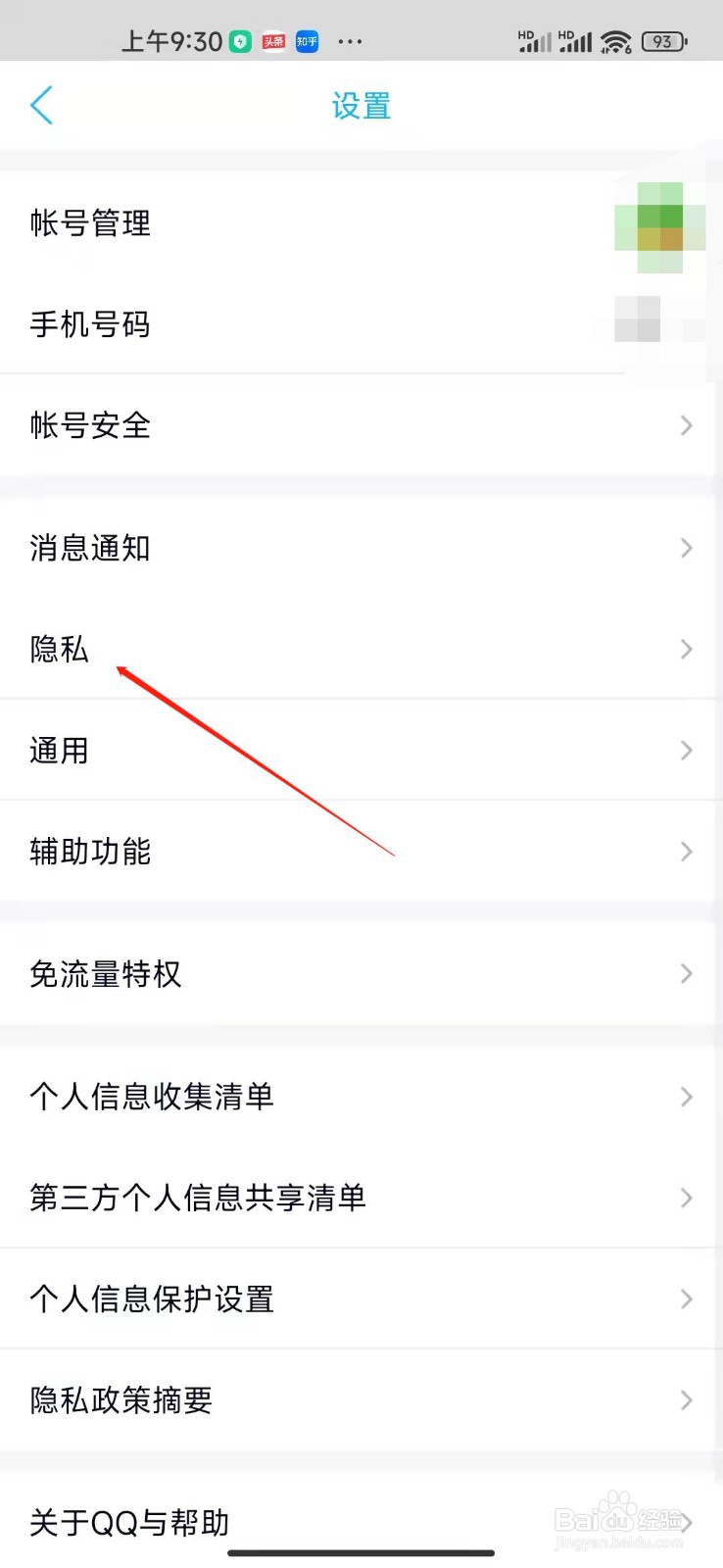
Task: Expand the 消息通知 settings row
Action: pos(361,548)
